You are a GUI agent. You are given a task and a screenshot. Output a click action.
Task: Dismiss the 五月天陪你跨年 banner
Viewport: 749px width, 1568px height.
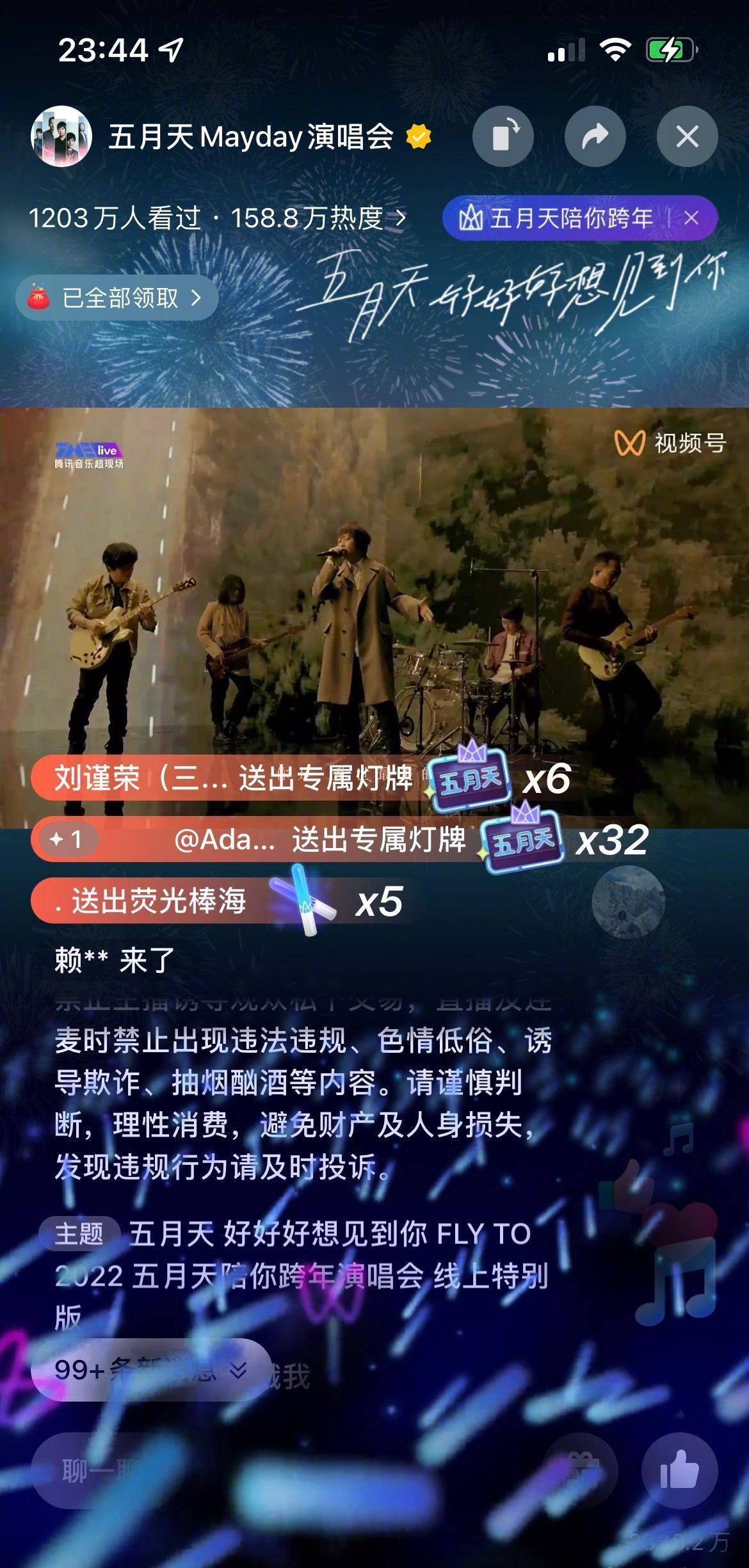(691, 219)
